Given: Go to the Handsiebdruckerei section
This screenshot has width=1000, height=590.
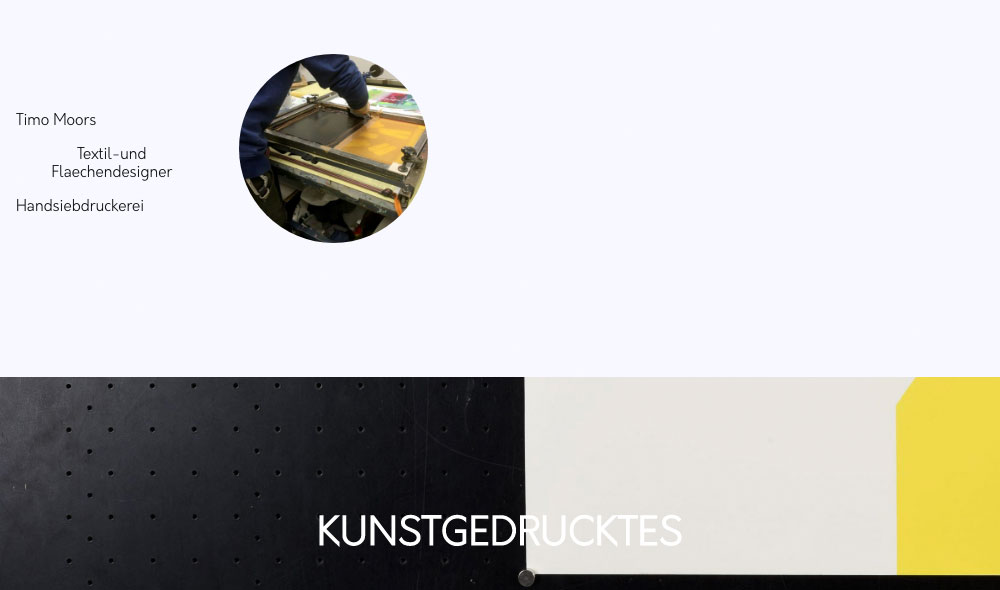Looking at the screenshot, I should (x=80, y=206).
